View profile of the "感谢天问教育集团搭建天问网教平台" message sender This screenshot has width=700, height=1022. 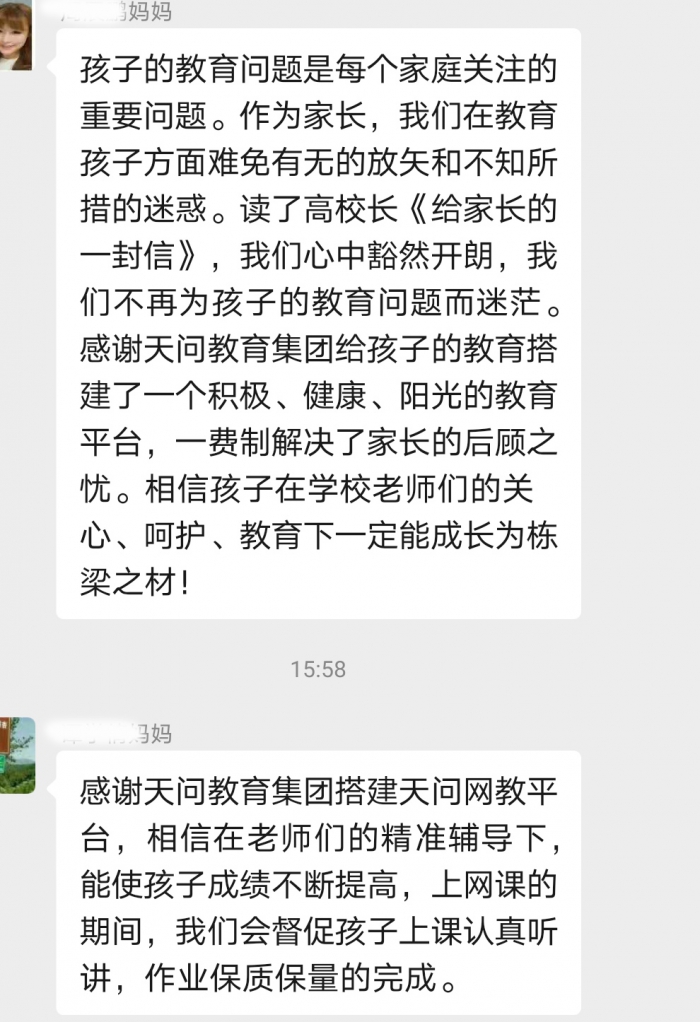[17, 754]
